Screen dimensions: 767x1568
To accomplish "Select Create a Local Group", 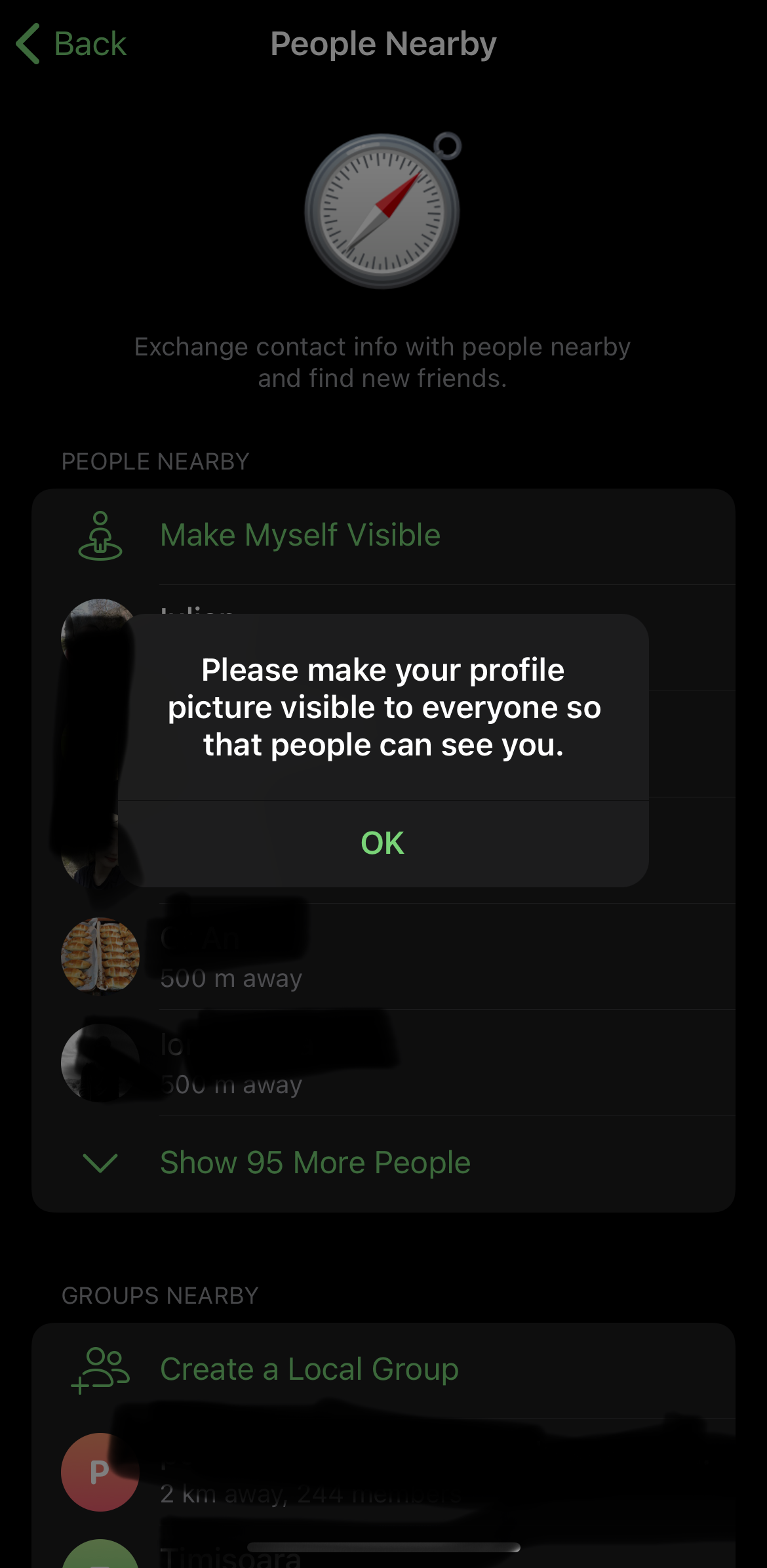I will click(x=383, y=1370).
